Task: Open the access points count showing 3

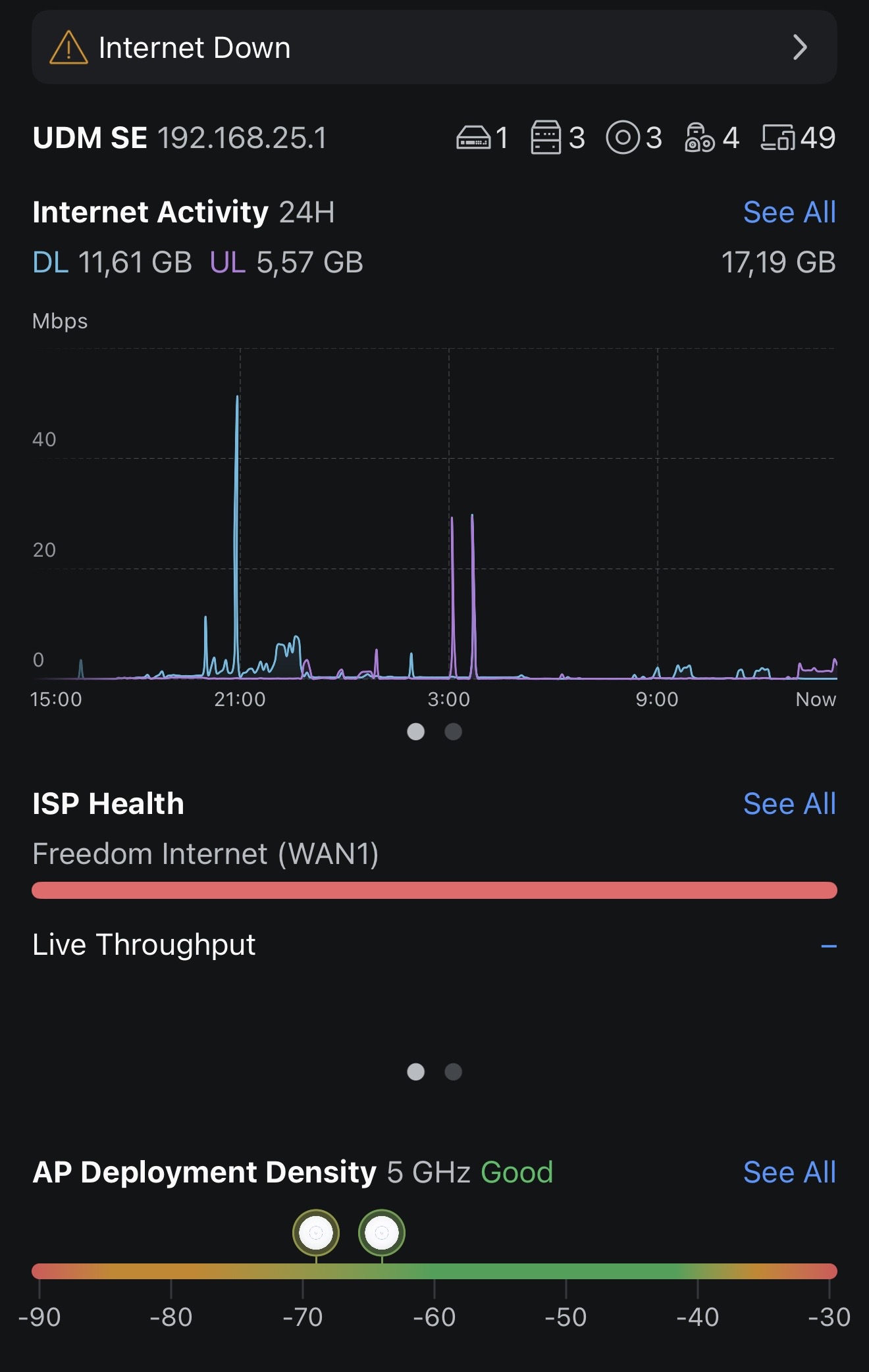Action: point(634,138)
